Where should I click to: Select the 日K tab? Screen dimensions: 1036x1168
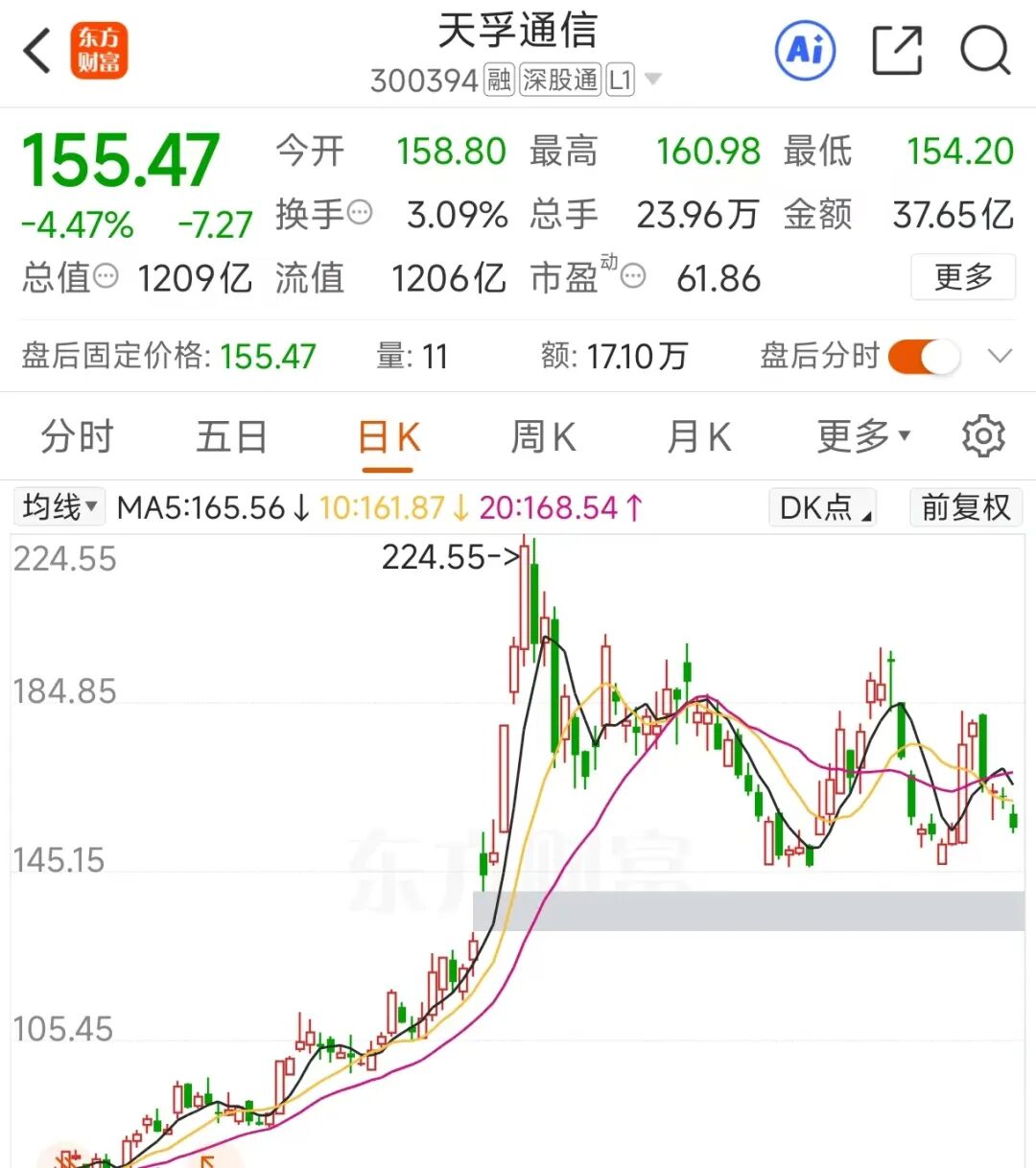click(388, 438)
